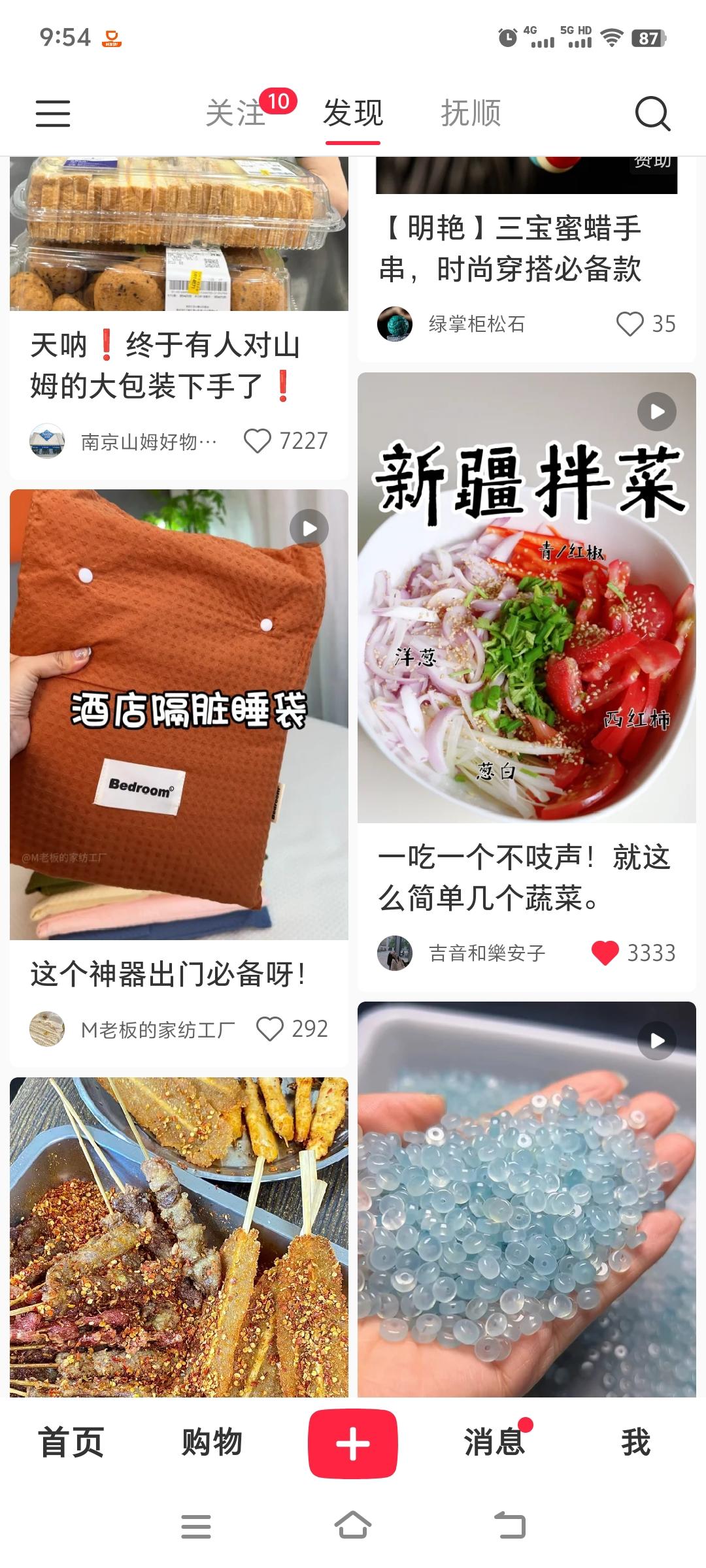706x1568 pixels.
Task: Open the 购物 tab
Action: [212, 1443]
